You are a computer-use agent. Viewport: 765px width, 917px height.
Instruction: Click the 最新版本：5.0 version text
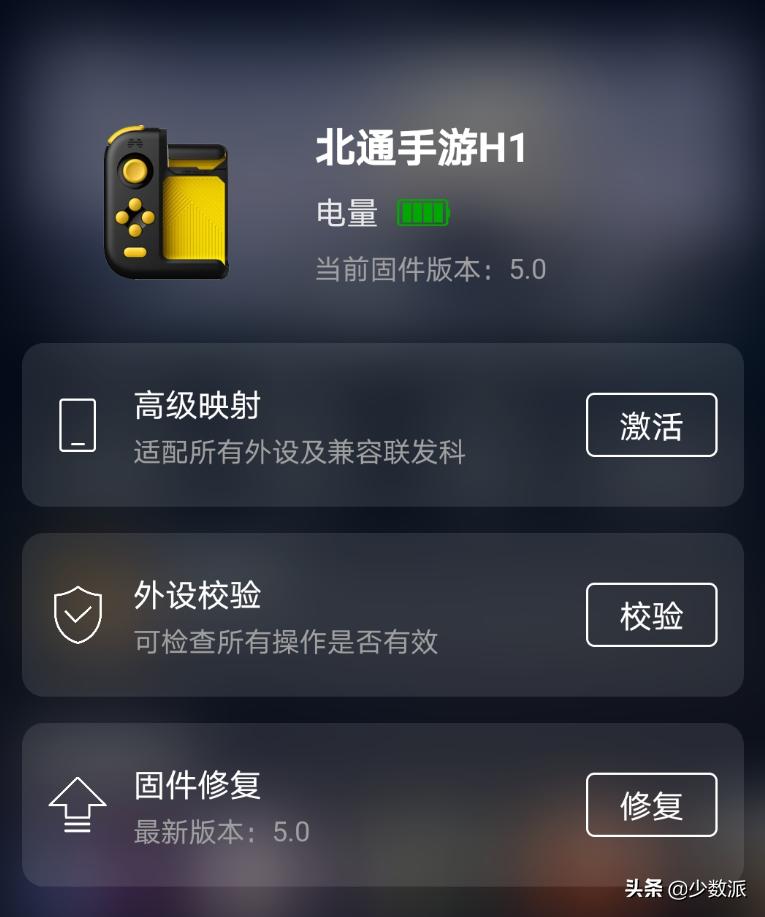220,831
